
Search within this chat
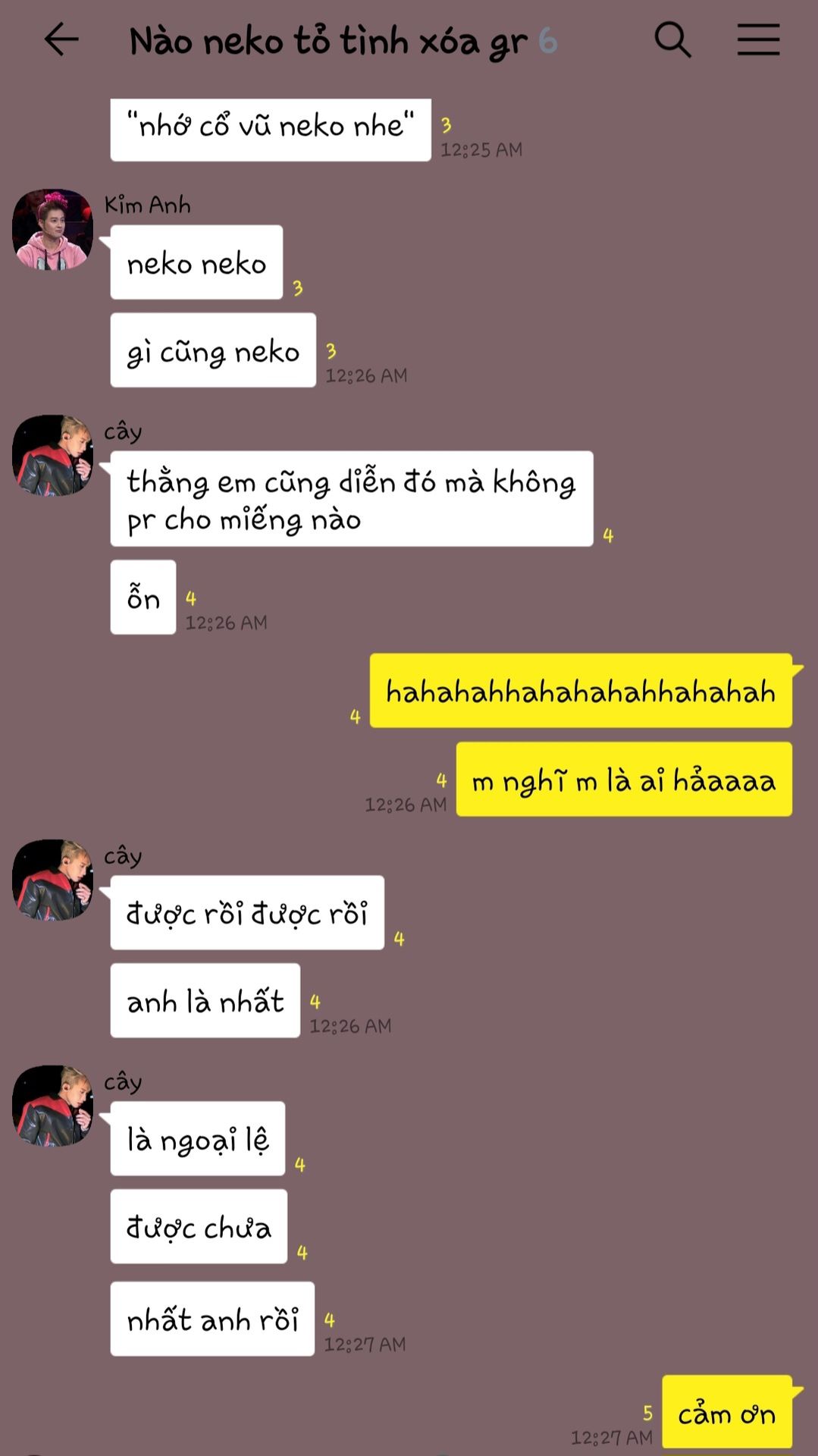tap(672, 39)
